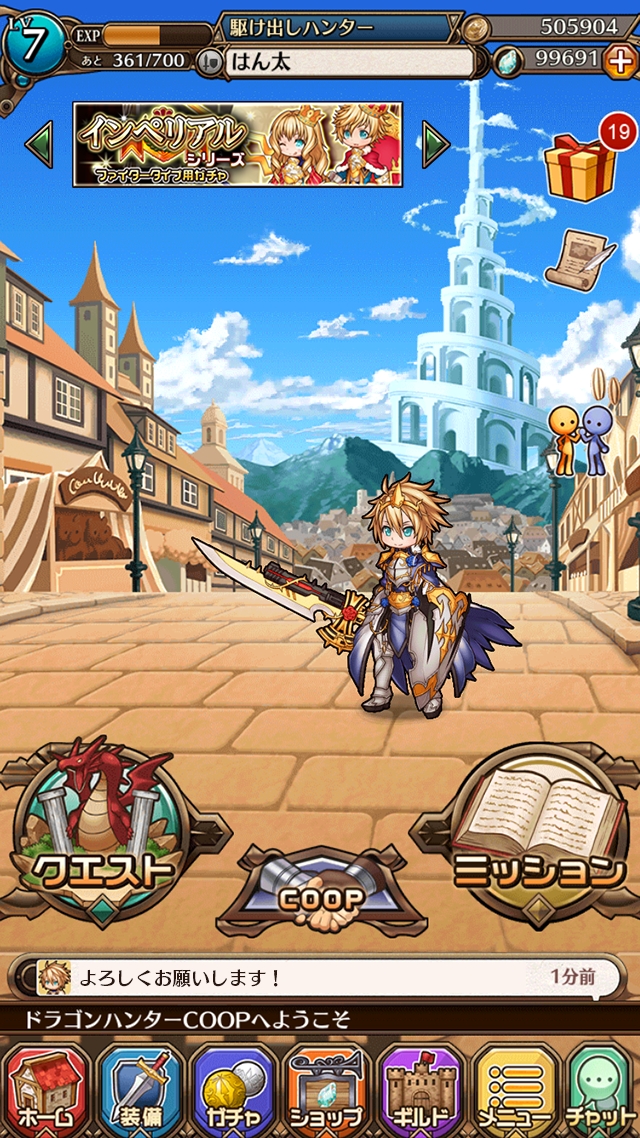Open the gift box with 19 badge
The height and width of the screenshot is (1138, 640).
[580, 163]
